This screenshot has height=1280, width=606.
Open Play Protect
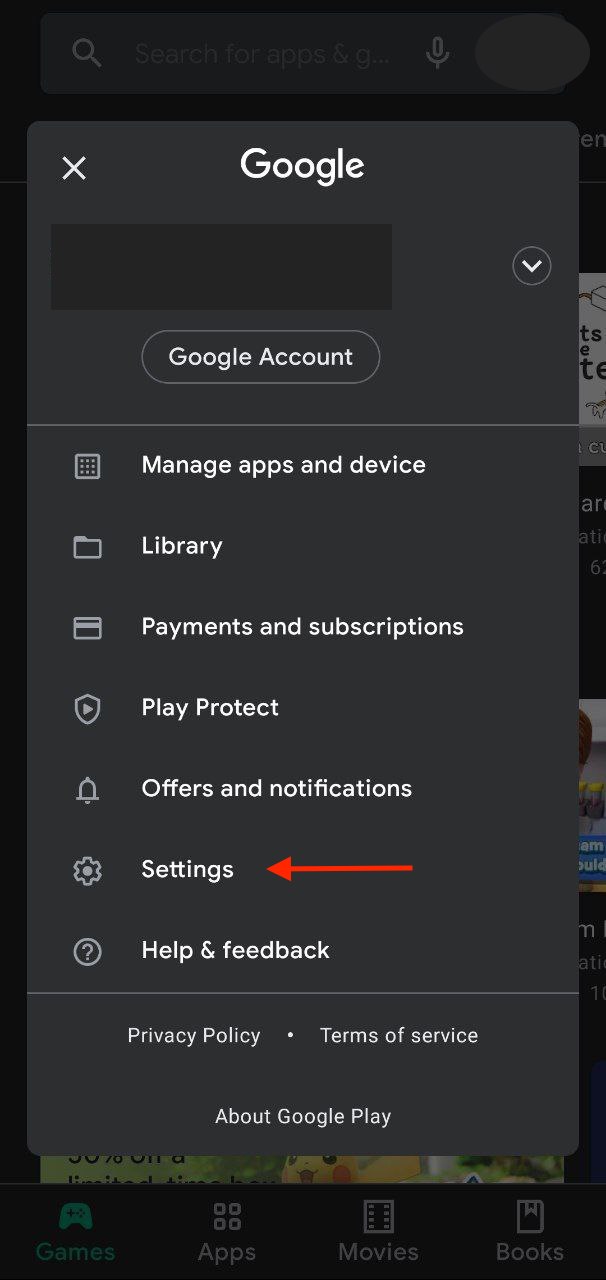[210, 708]
